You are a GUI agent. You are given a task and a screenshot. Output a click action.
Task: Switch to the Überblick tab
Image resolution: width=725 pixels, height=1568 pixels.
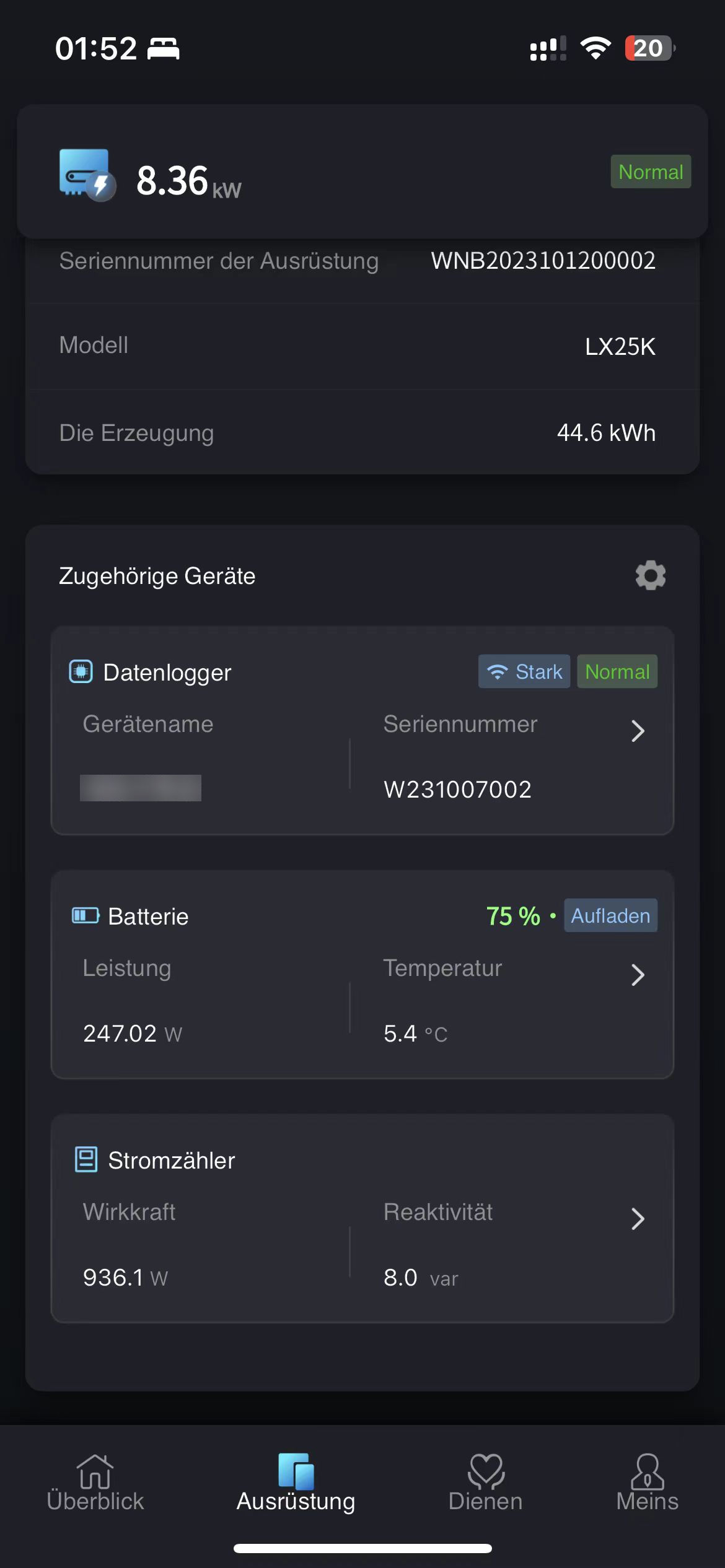[95, 1483]
